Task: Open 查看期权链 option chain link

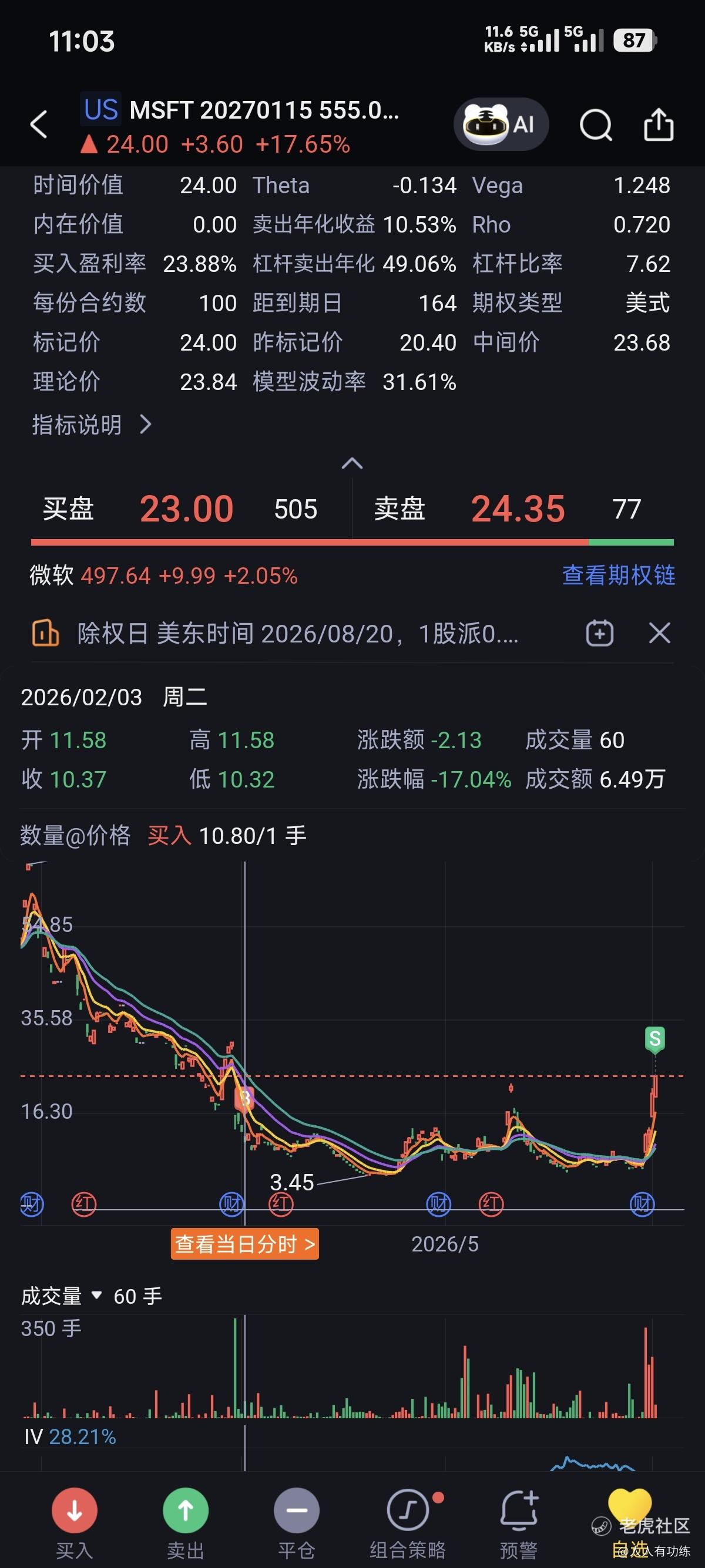Action: click(618, 574)
